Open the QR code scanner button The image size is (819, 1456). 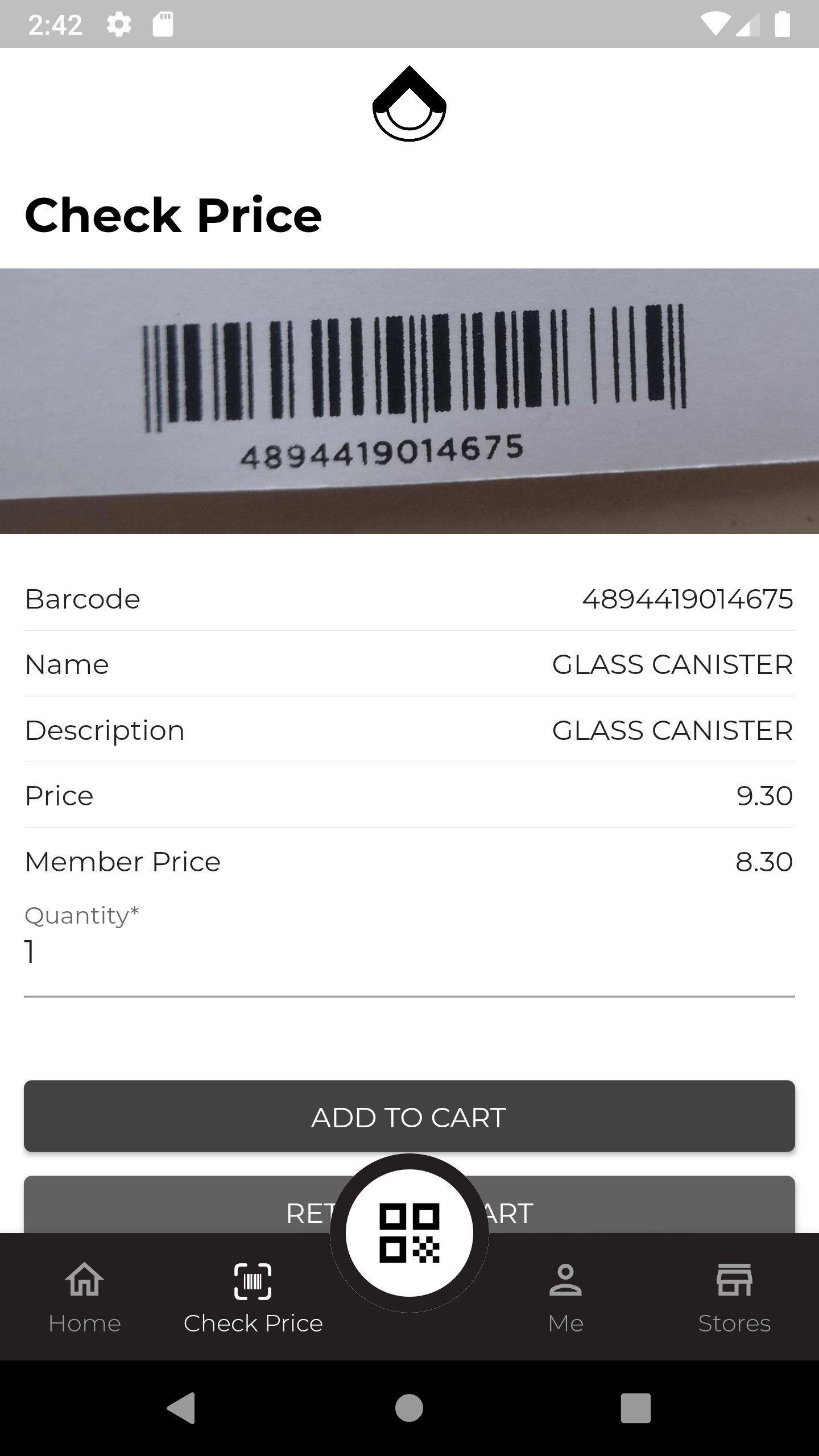(409, 1233)
